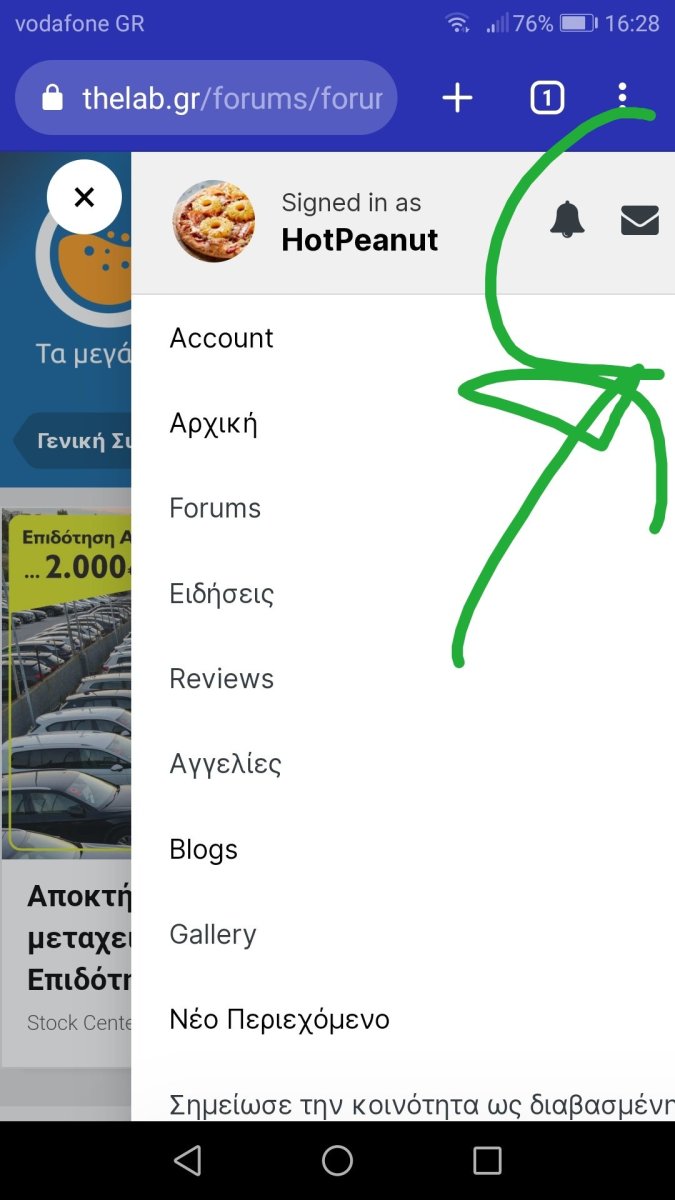The height and width of the screenshot is (1200, 675).
Task: Select Forums in the menu
Action: (215, 508)
